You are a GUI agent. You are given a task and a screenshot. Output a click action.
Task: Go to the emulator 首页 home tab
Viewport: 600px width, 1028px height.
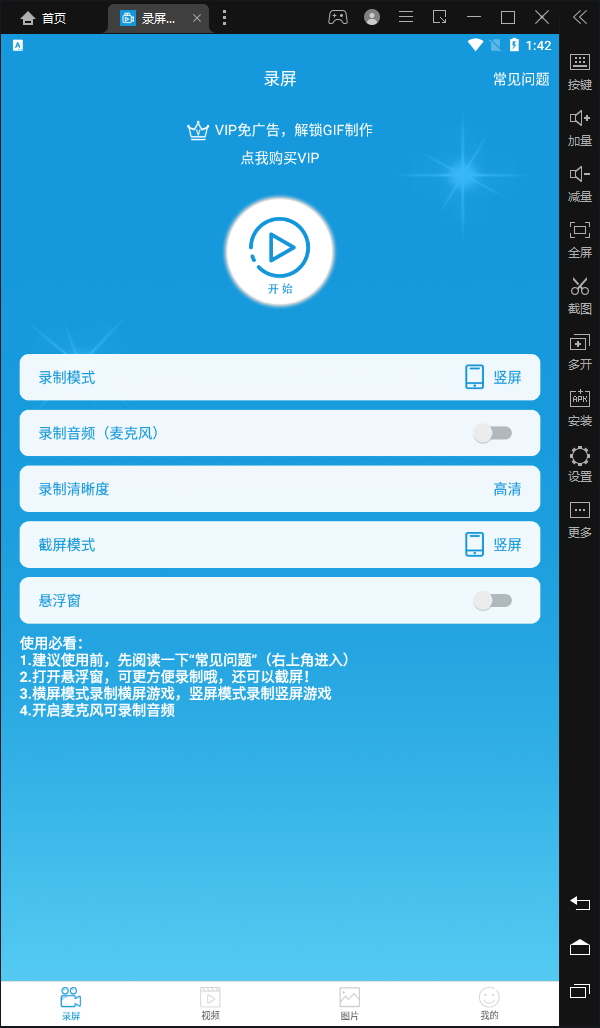(43, 18)
